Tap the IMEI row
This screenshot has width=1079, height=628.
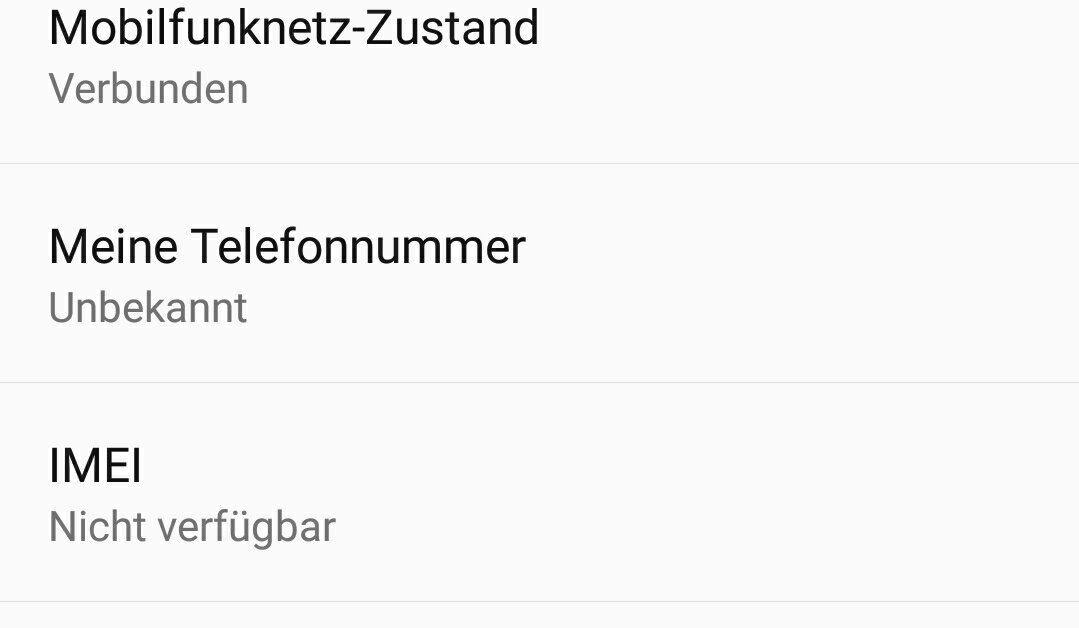coord(192,494)
